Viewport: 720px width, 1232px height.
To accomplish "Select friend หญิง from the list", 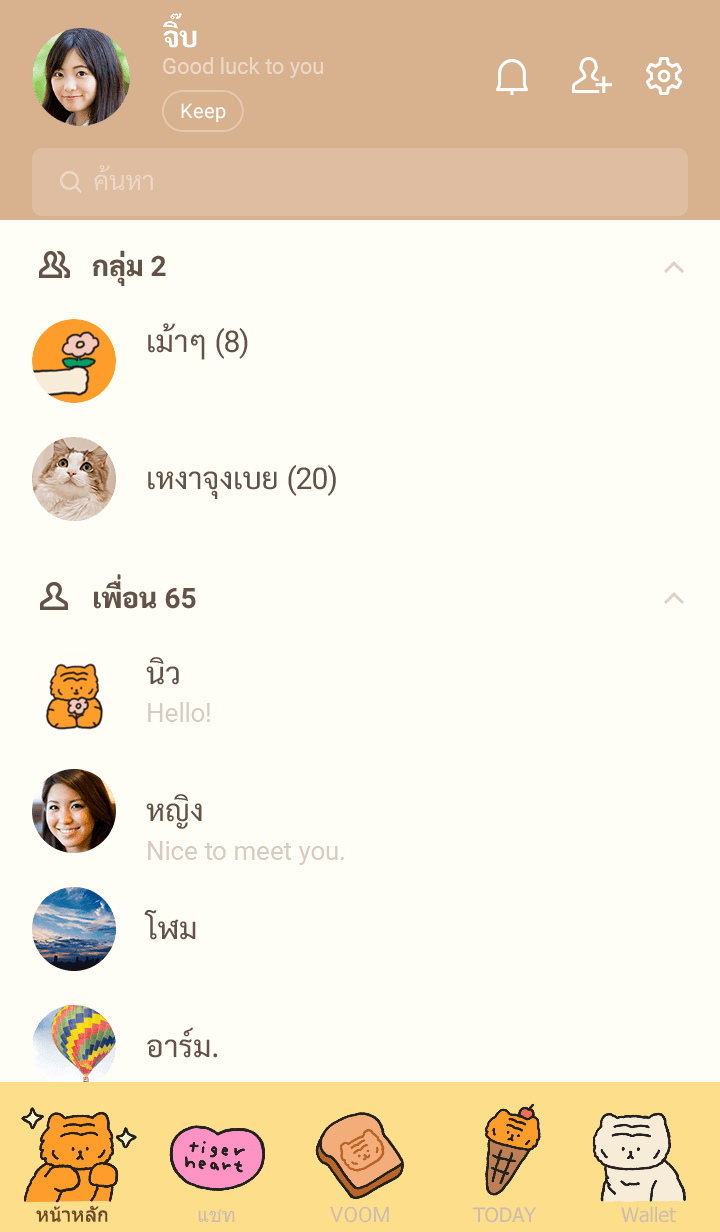I will pyautogui.click(x=174, y=811).
